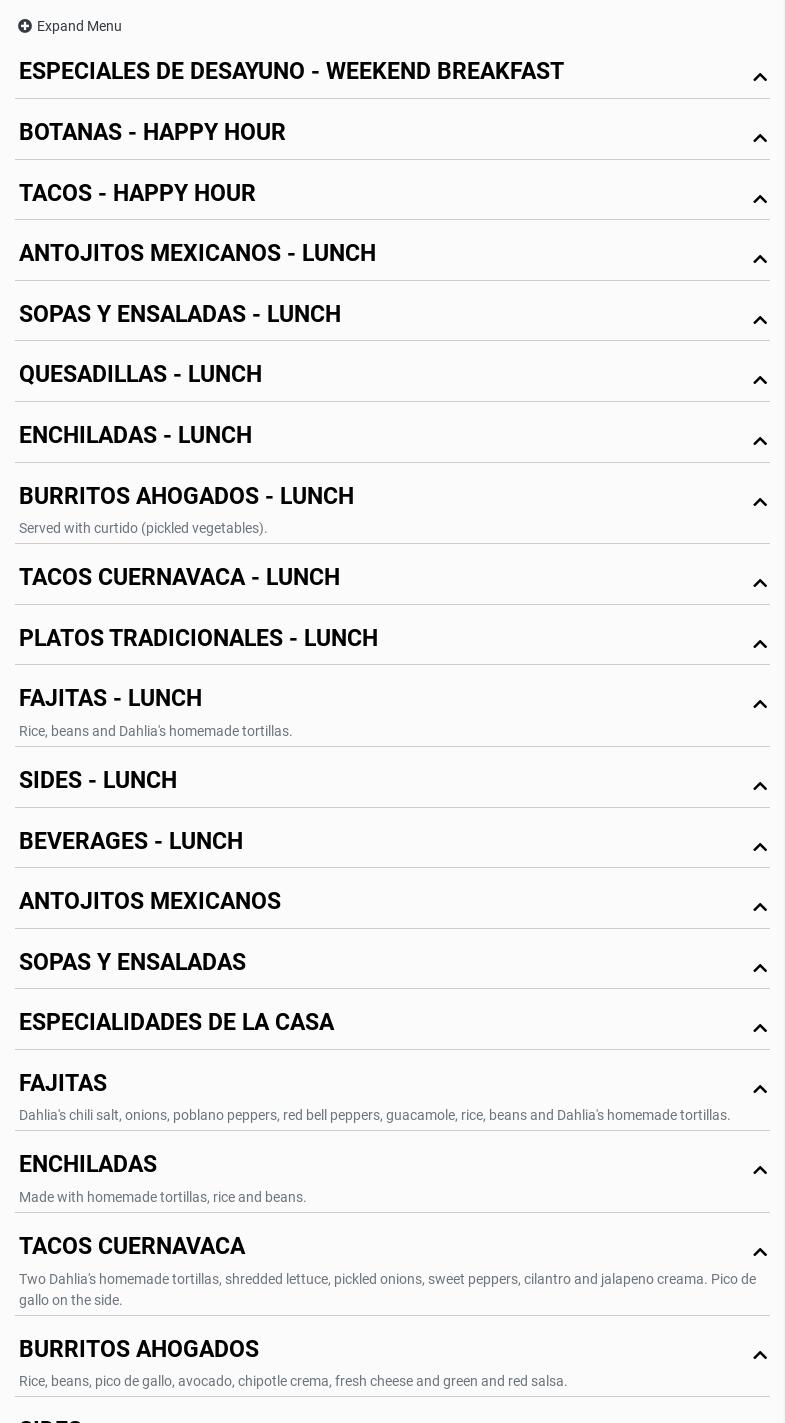Viewport: 785px width, 1423px height.
Task: Open the Quesadillas - Lunch section
Action: pos(140,375)
